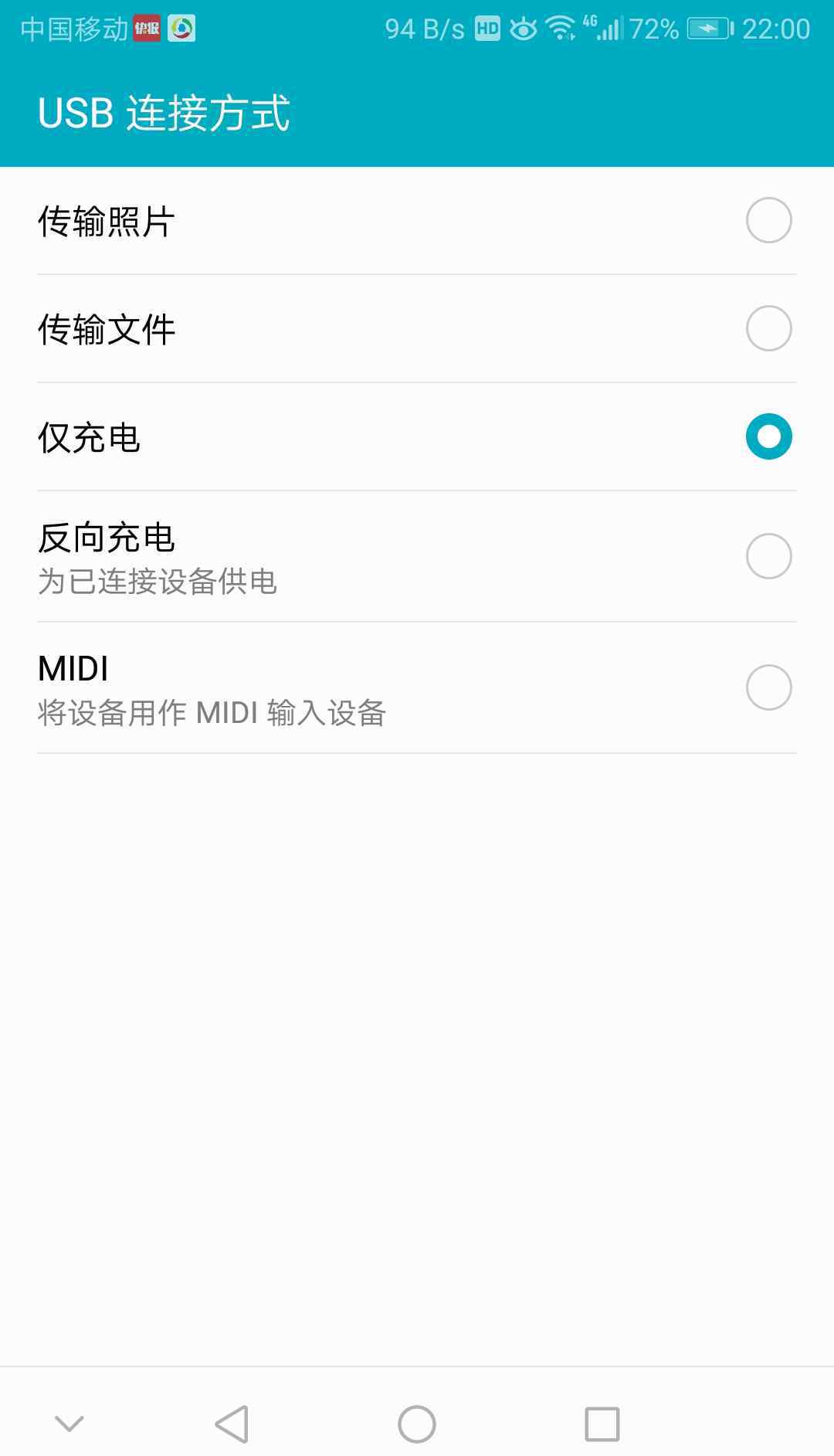Hide the navigation bar with the down arrow

click(x=69, y=1424)
